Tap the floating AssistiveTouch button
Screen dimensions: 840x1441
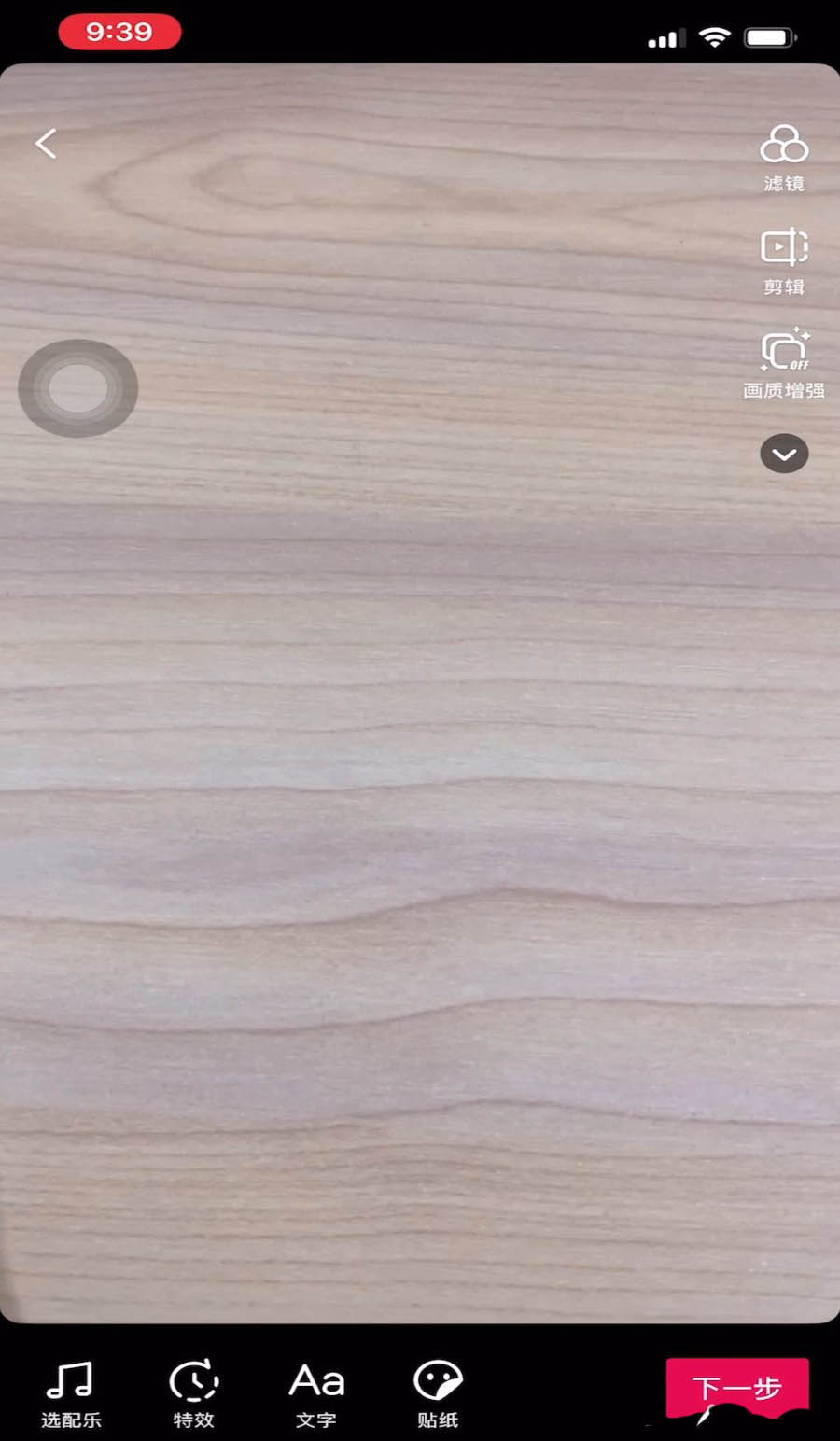pos(78,388)
